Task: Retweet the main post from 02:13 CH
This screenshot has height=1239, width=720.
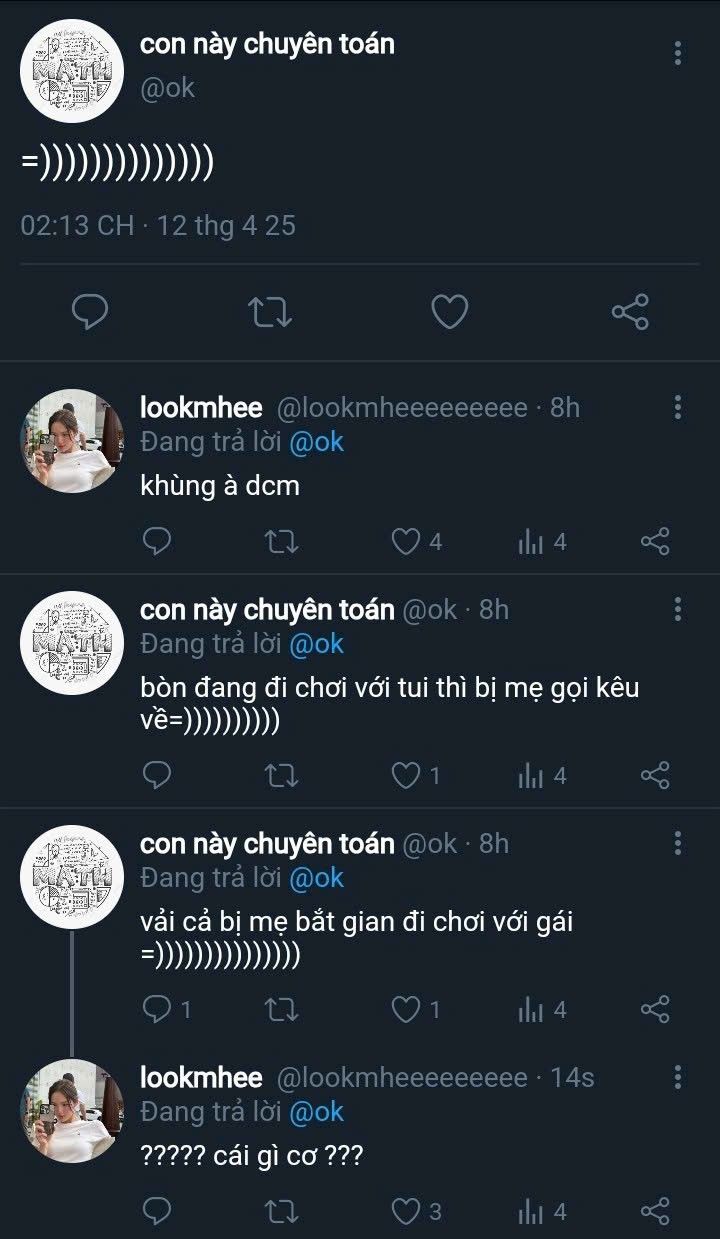Action: click(x=270, y=312)
